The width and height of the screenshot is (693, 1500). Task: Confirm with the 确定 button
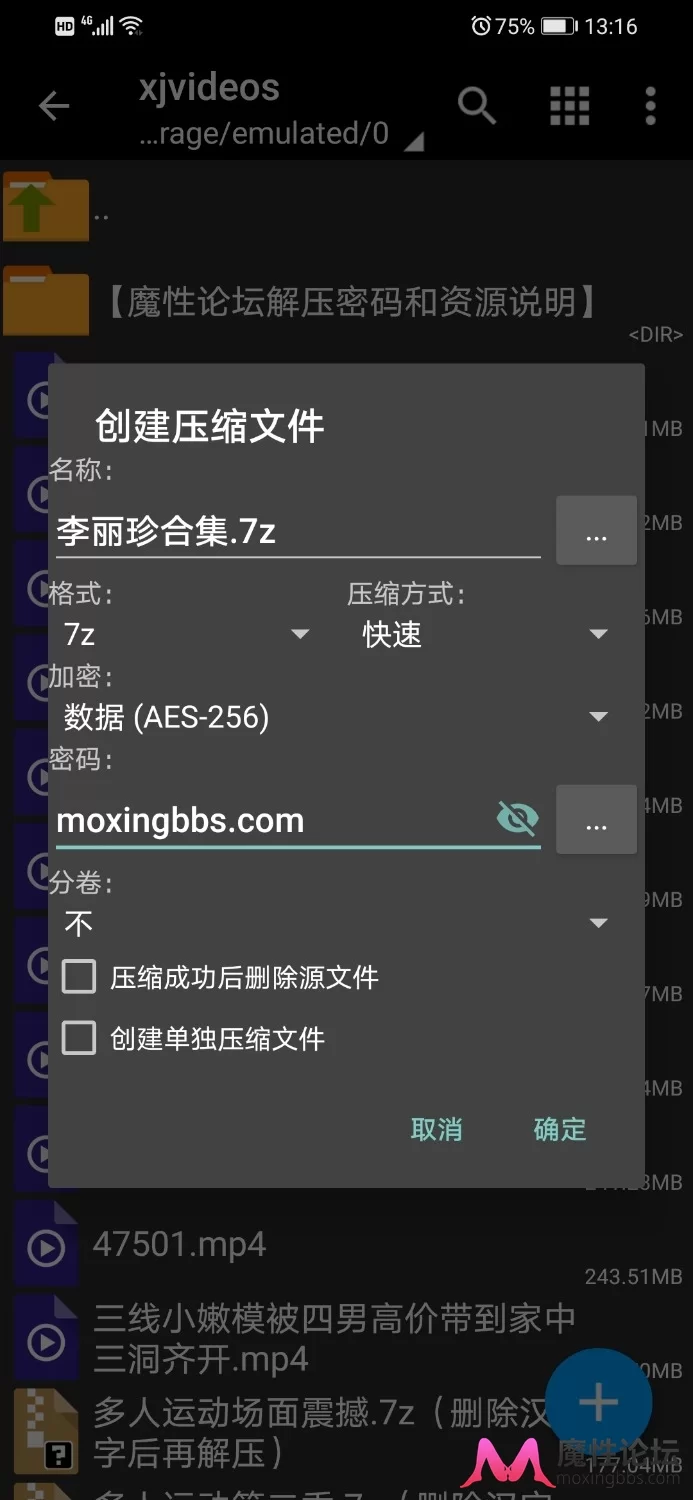coord(560,1129)
